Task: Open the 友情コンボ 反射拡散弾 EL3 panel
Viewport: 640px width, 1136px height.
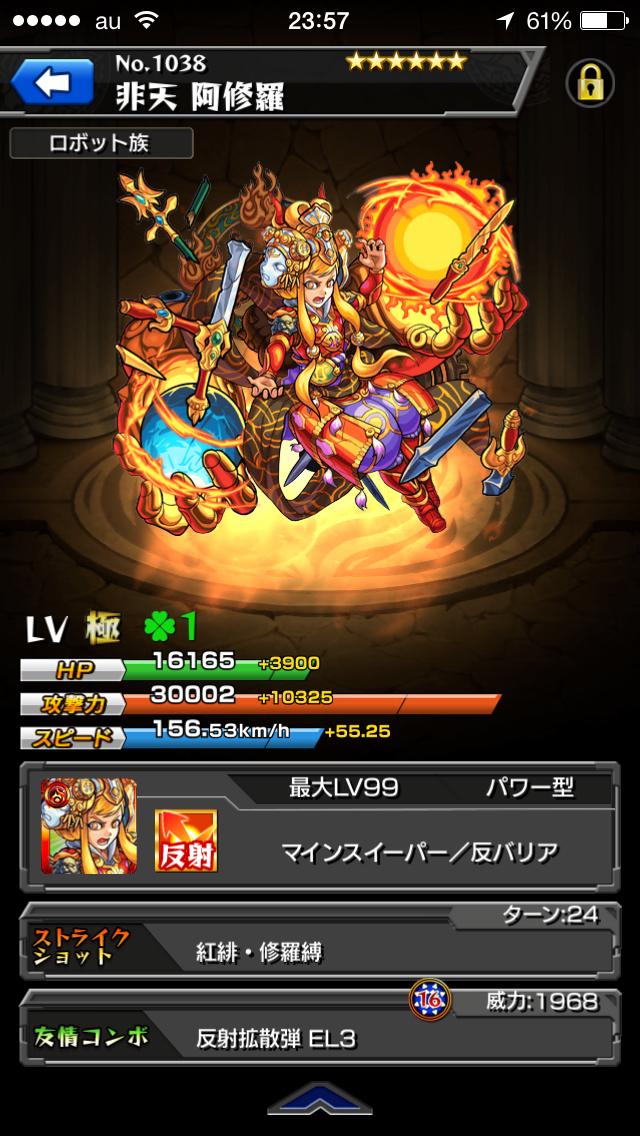Action: [x=320, y=1027]
